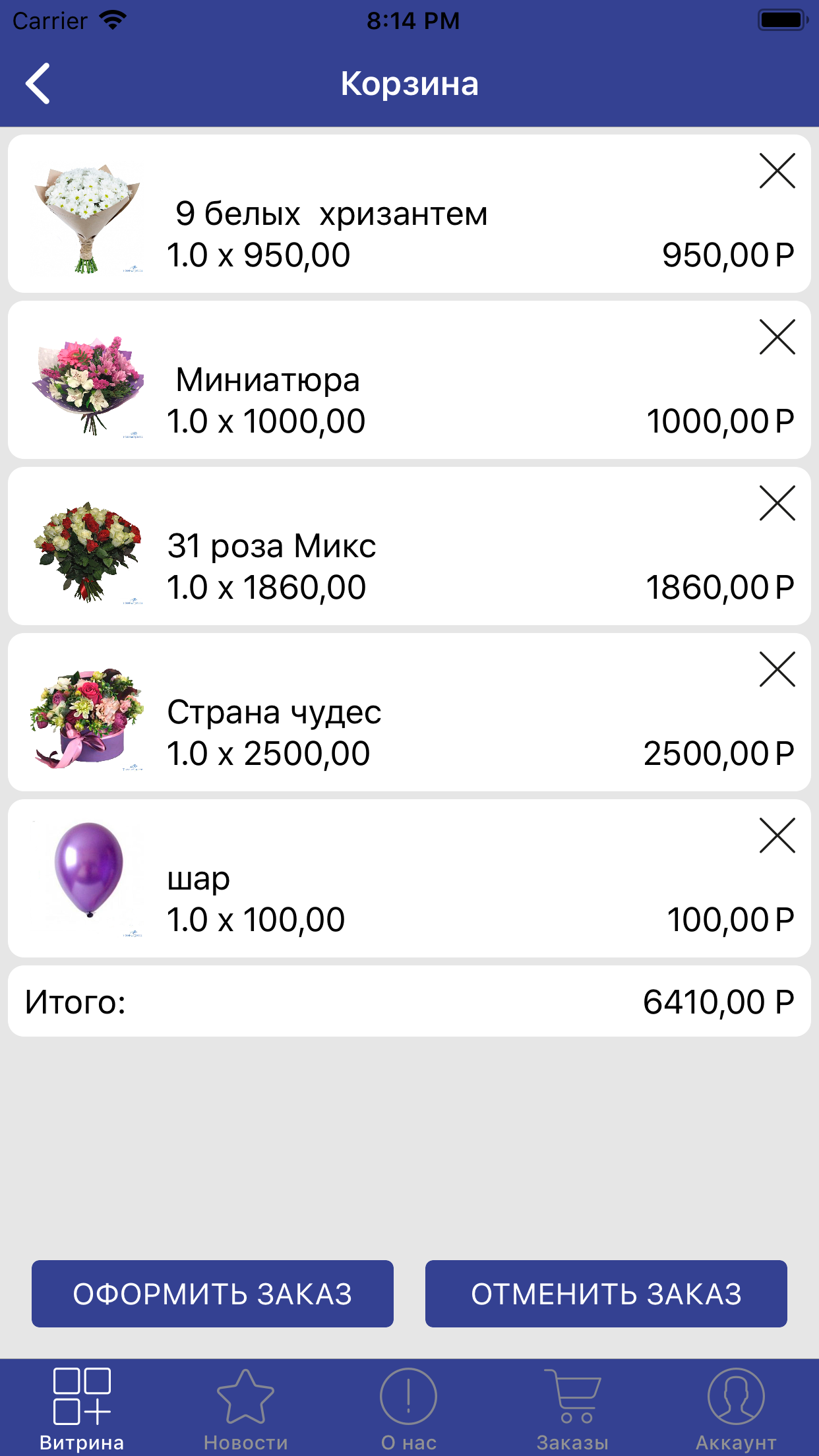
Task: Delete Миниатюра from the cart
Action: [777, 338]
